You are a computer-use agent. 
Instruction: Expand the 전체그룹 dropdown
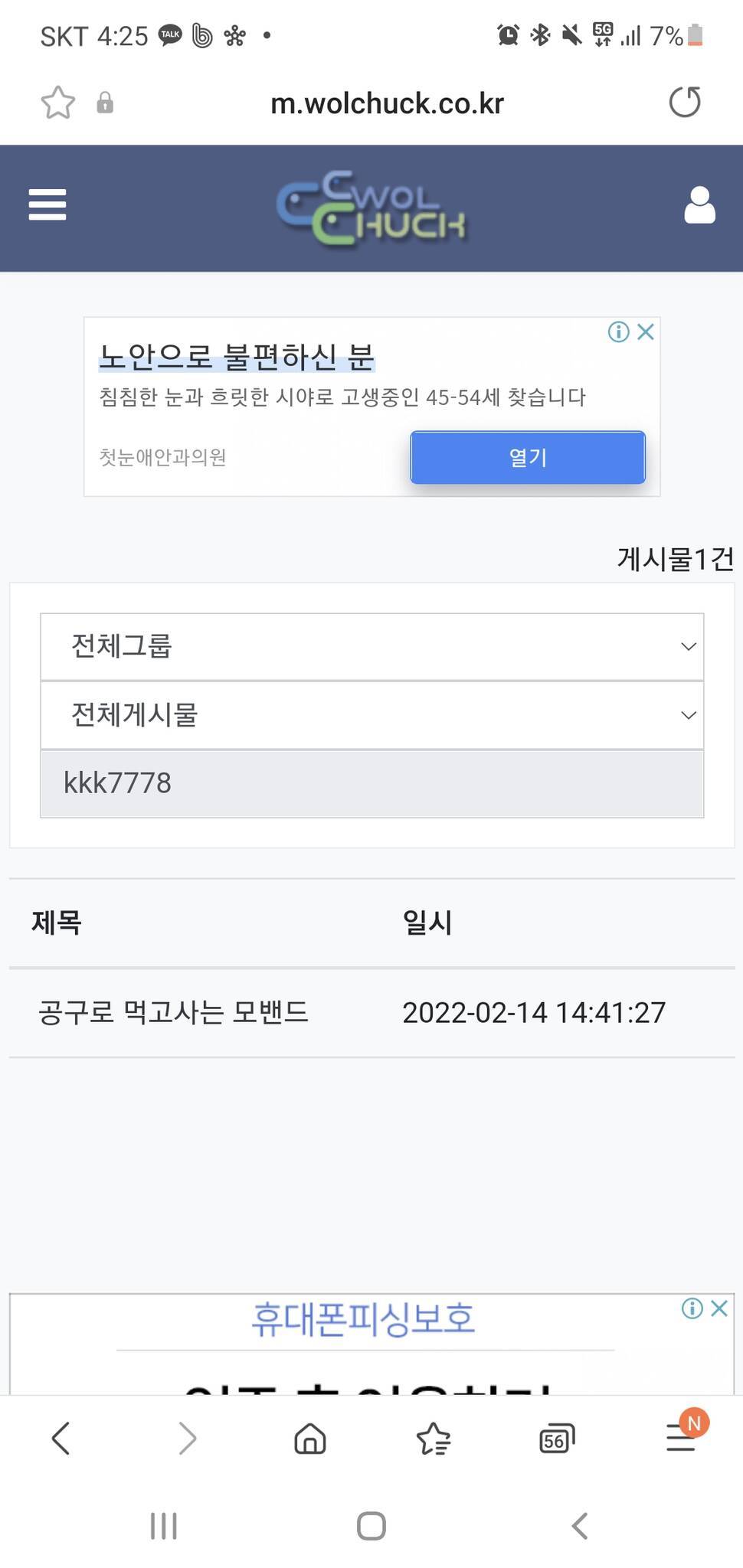(x=372, y=646)
